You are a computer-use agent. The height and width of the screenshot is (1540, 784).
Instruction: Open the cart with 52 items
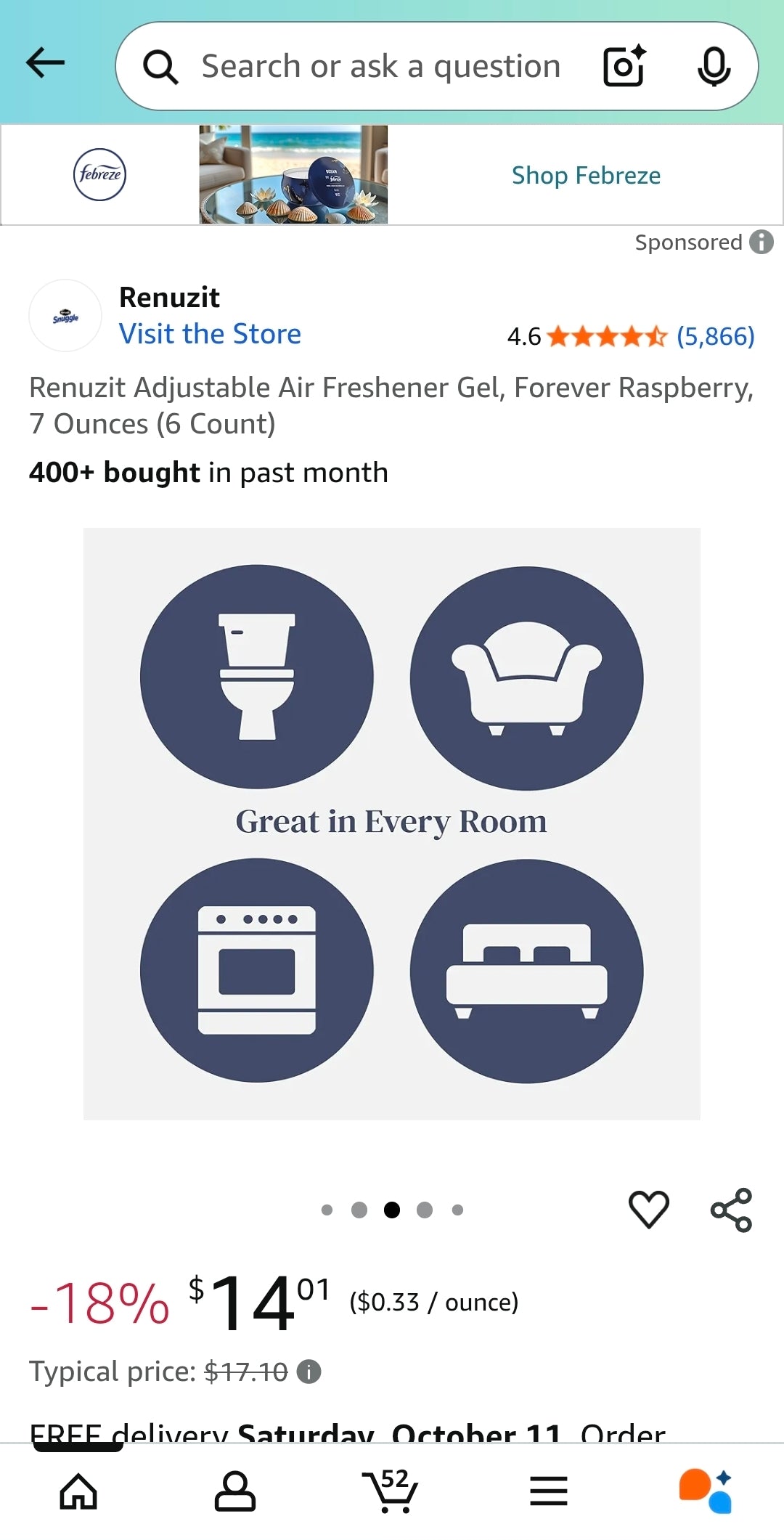coord(391,1491)
